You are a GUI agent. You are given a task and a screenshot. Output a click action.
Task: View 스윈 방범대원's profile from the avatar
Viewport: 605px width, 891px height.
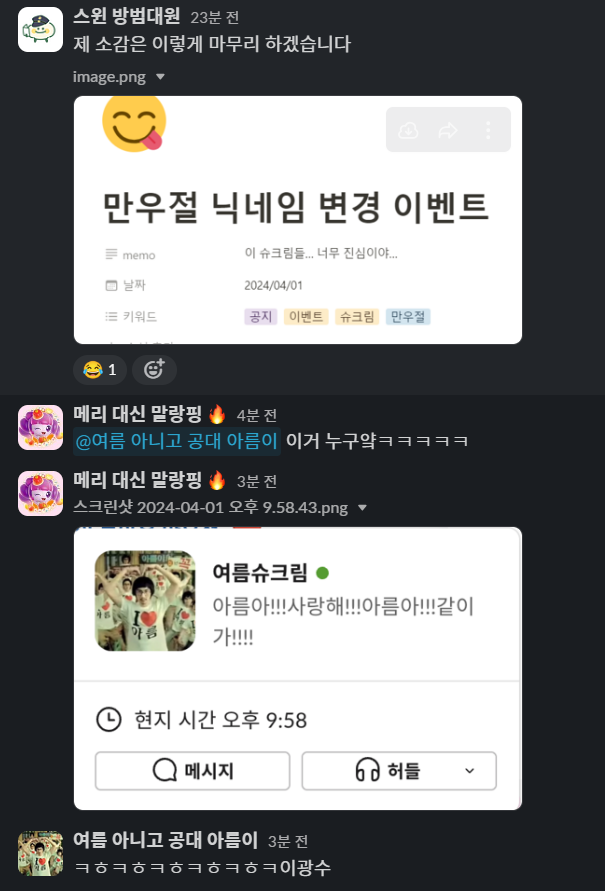[x=41, y=29]
